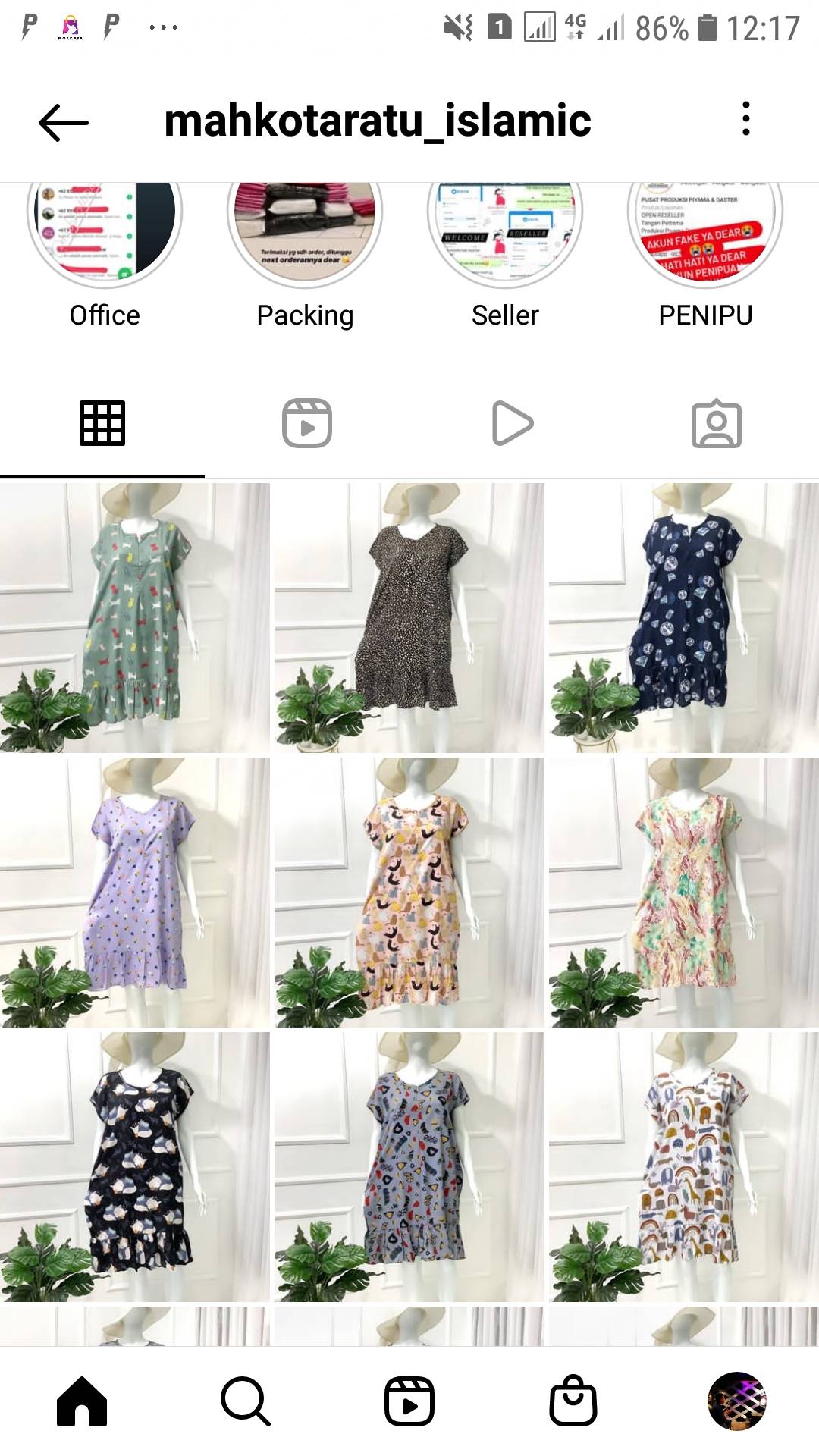Go to the Instagram home feed
819x1456 pixels.
pos(82,1401)
